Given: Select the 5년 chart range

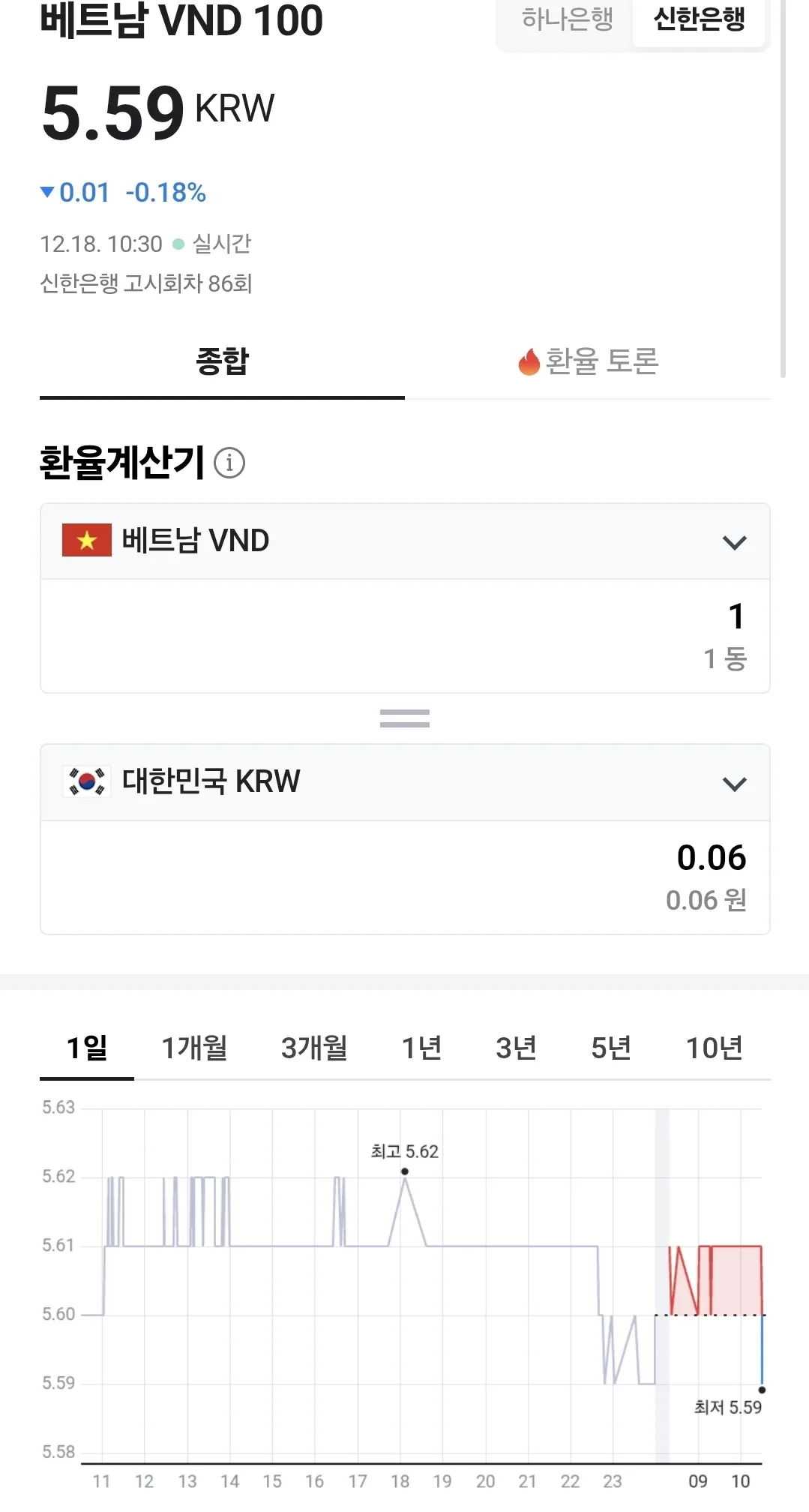Looking at the screenshot, I should pos(611,1048).
